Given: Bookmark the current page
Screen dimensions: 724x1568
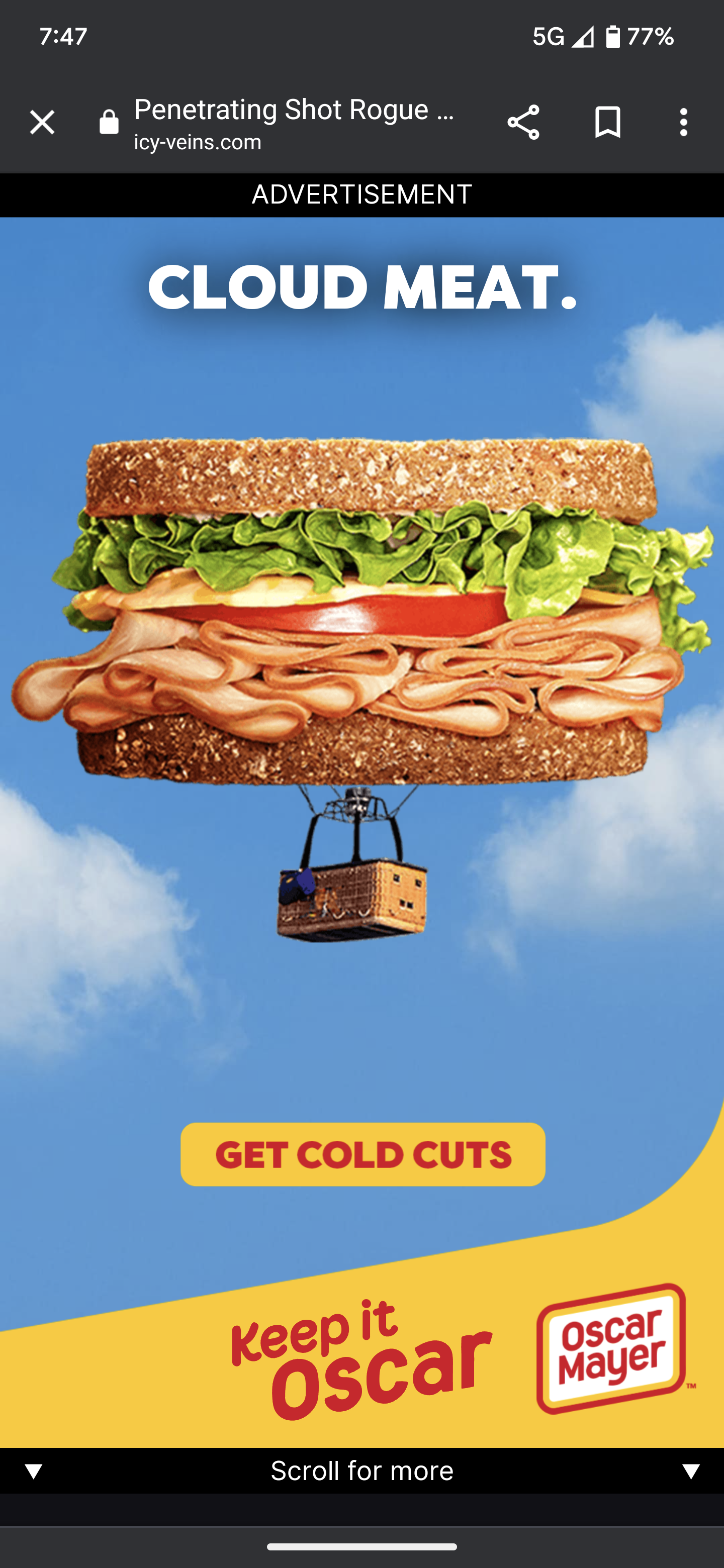Looking at the screenshot, I should pos(607,122).
